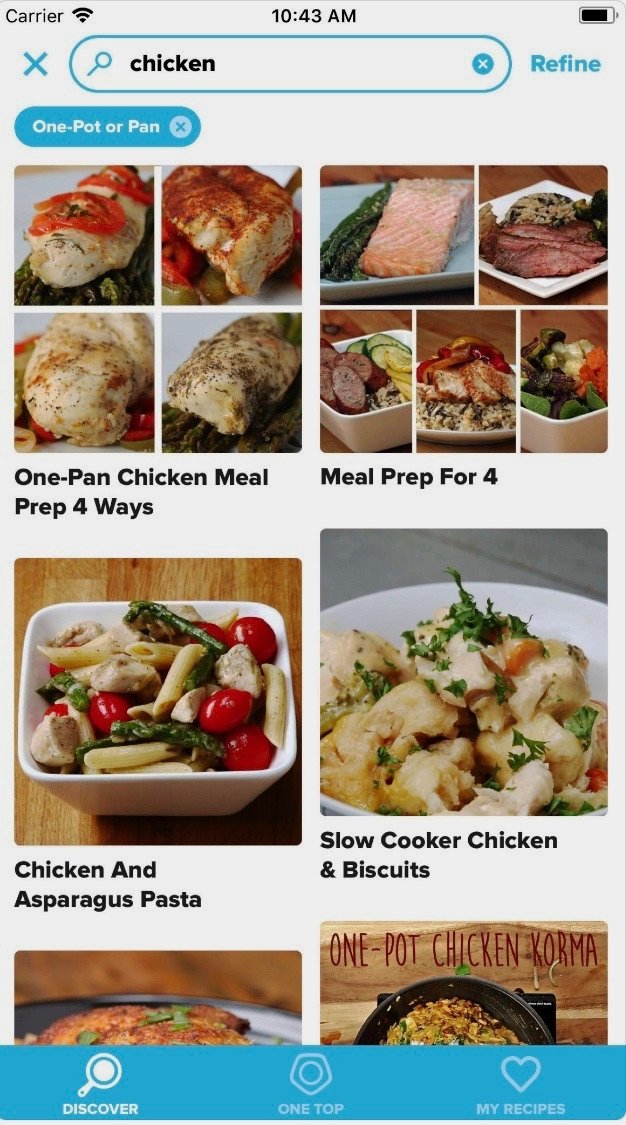Clear the chicken search text

482,64
